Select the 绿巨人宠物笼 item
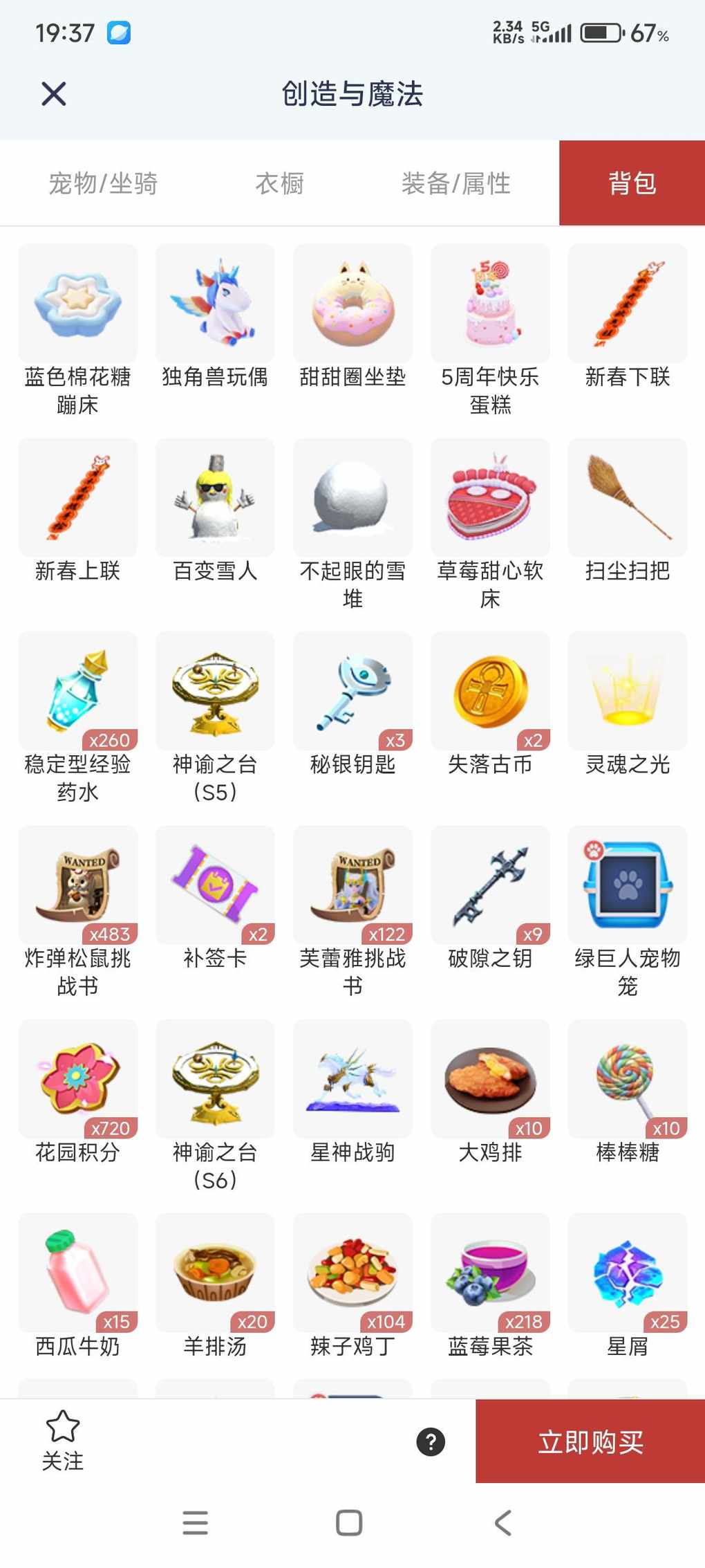Image resolution: width=705 pixels, height=1568 pixels. [628, 885]
